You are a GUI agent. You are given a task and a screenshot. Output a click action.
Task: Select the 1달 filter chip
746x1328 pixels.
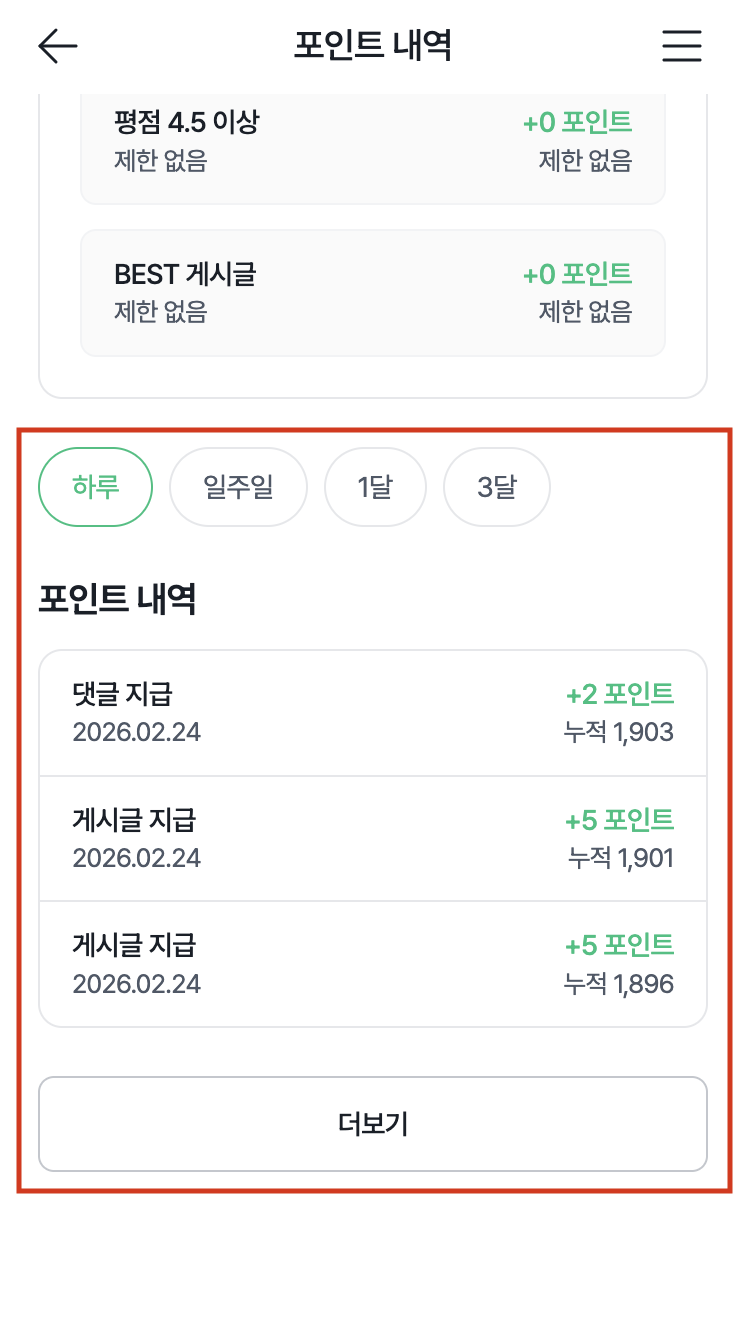375,487
